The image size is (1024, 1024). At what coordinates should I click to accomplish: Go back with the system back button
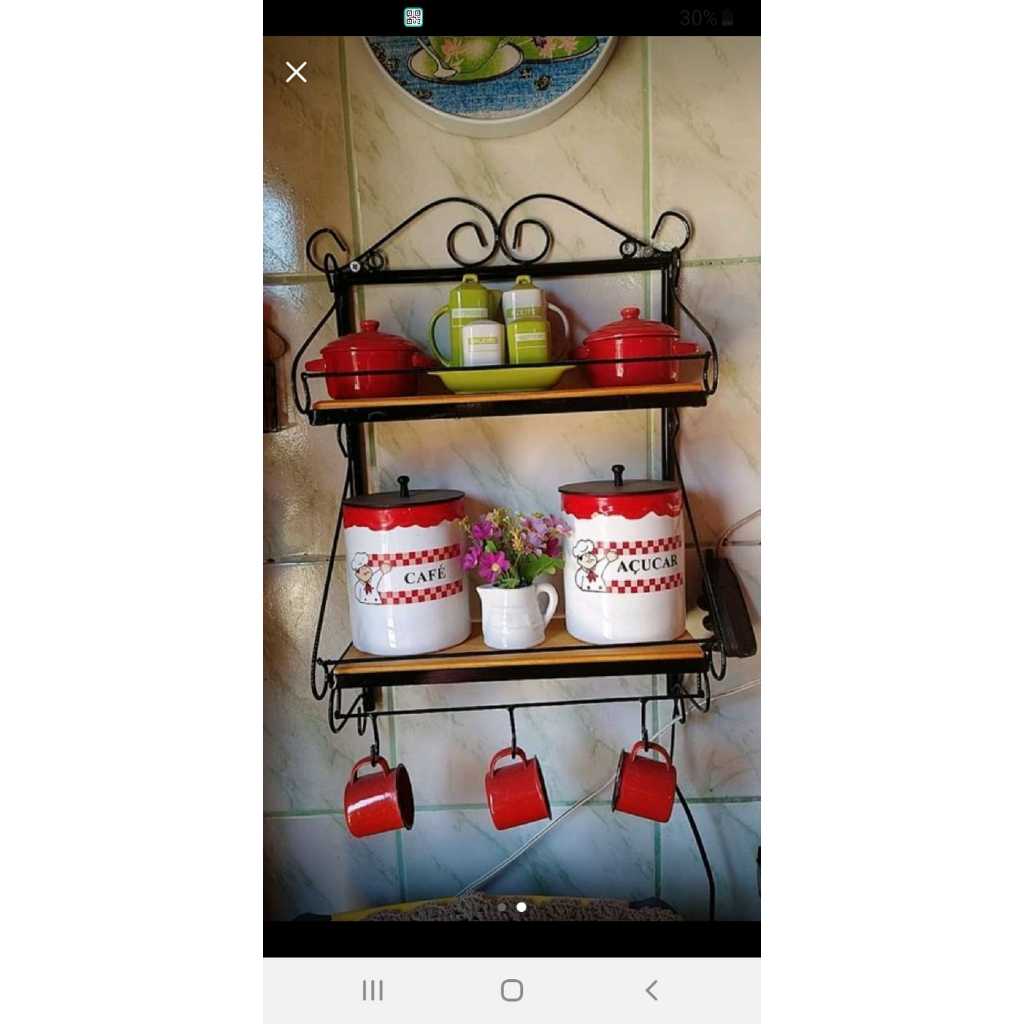pos(651,990)
